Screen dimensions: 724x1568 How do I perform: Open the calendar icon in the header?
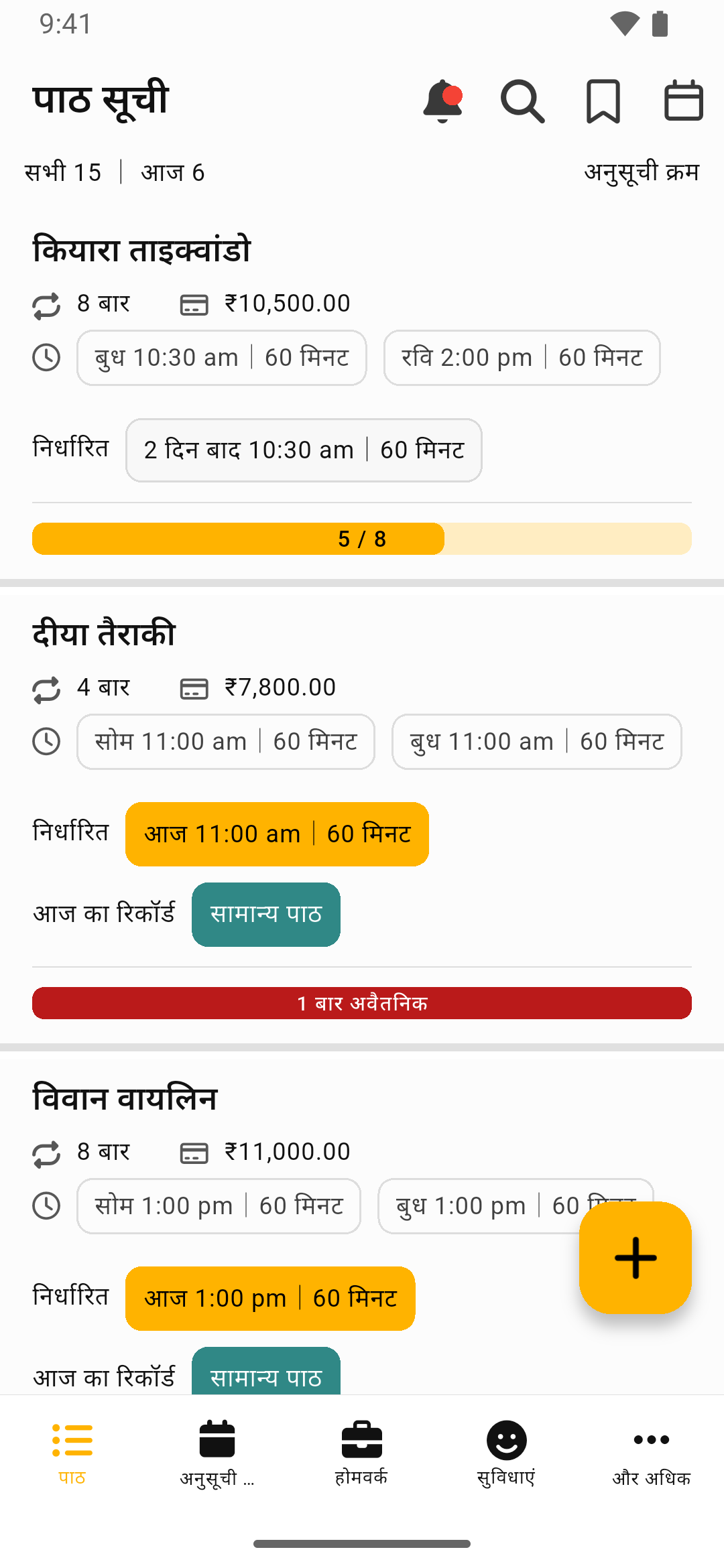tap(684, 101)
